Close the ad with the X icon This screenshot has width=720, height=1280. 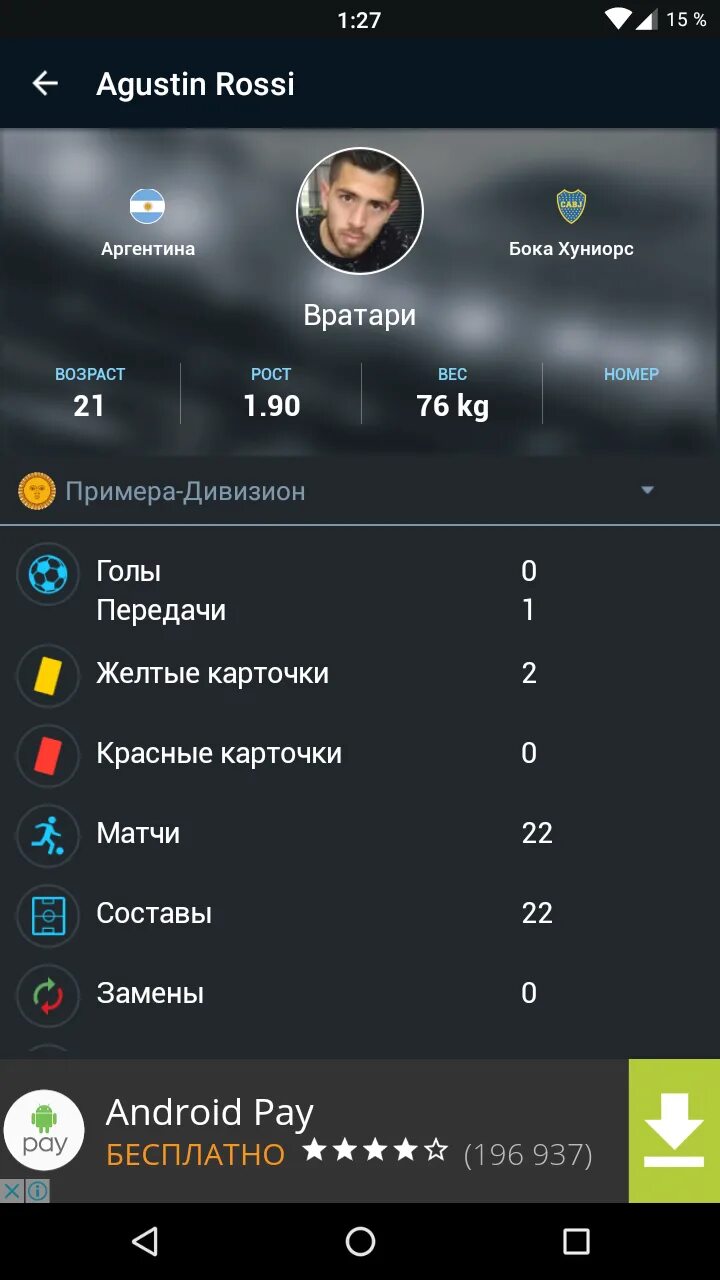pyautogui.click(x=12, y=1190)
